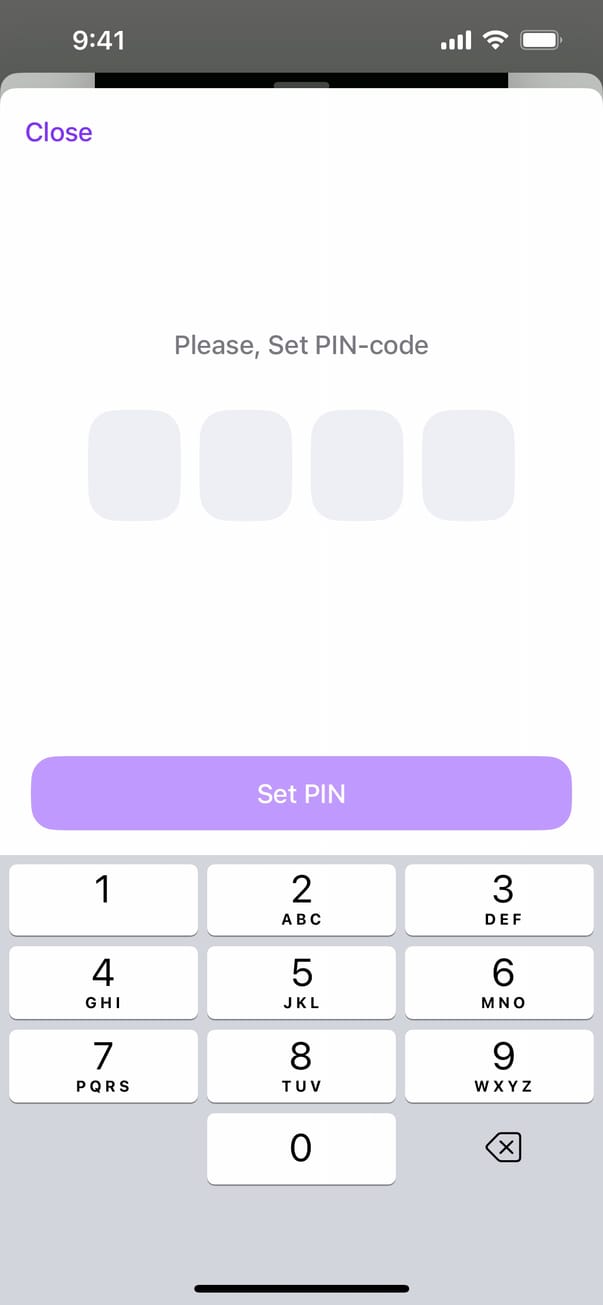Enter digit 6 on the keypad

tap(499, 982)
